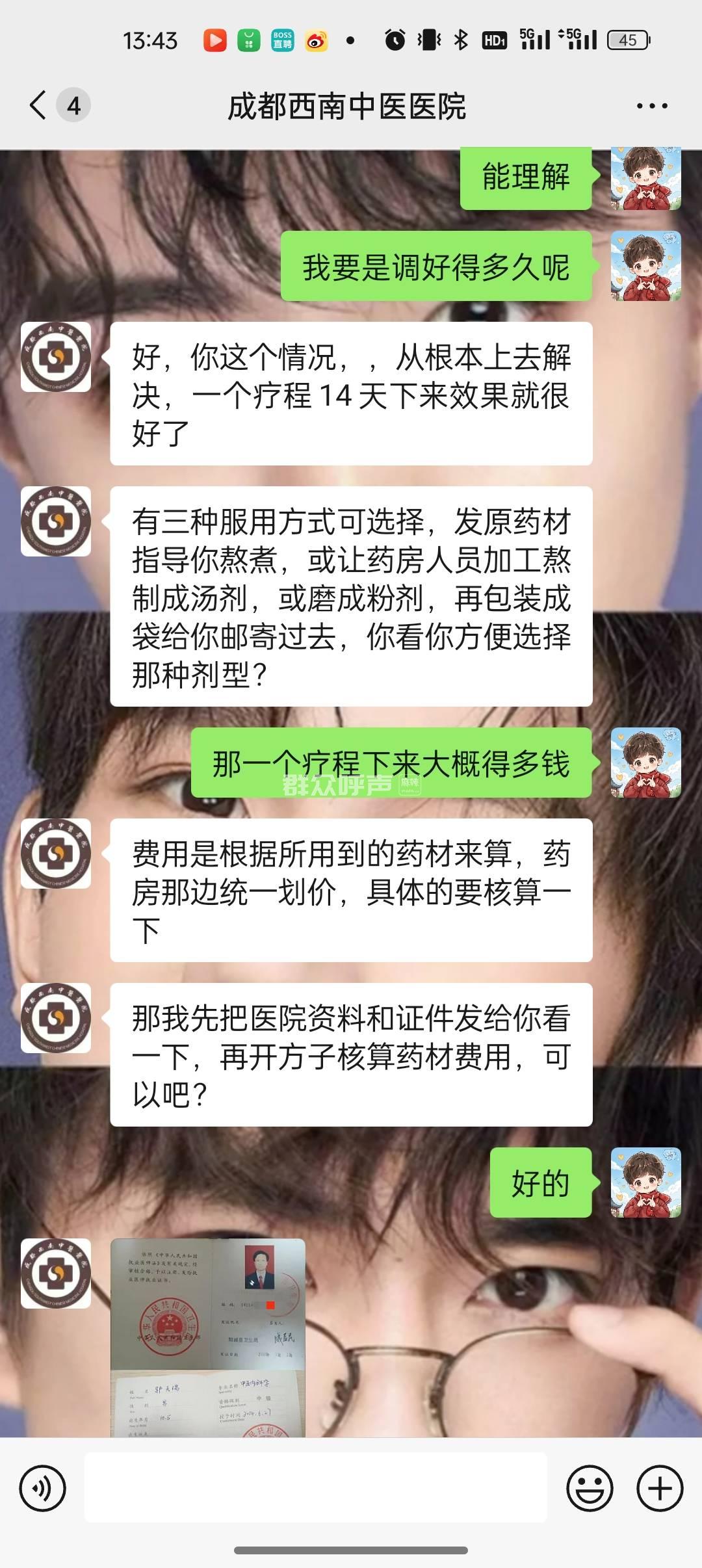Image resolution: width=702 pixels, height=1568 pixels.
Task: Open the plus attachments menu
Action: [x=660, y=1488]
